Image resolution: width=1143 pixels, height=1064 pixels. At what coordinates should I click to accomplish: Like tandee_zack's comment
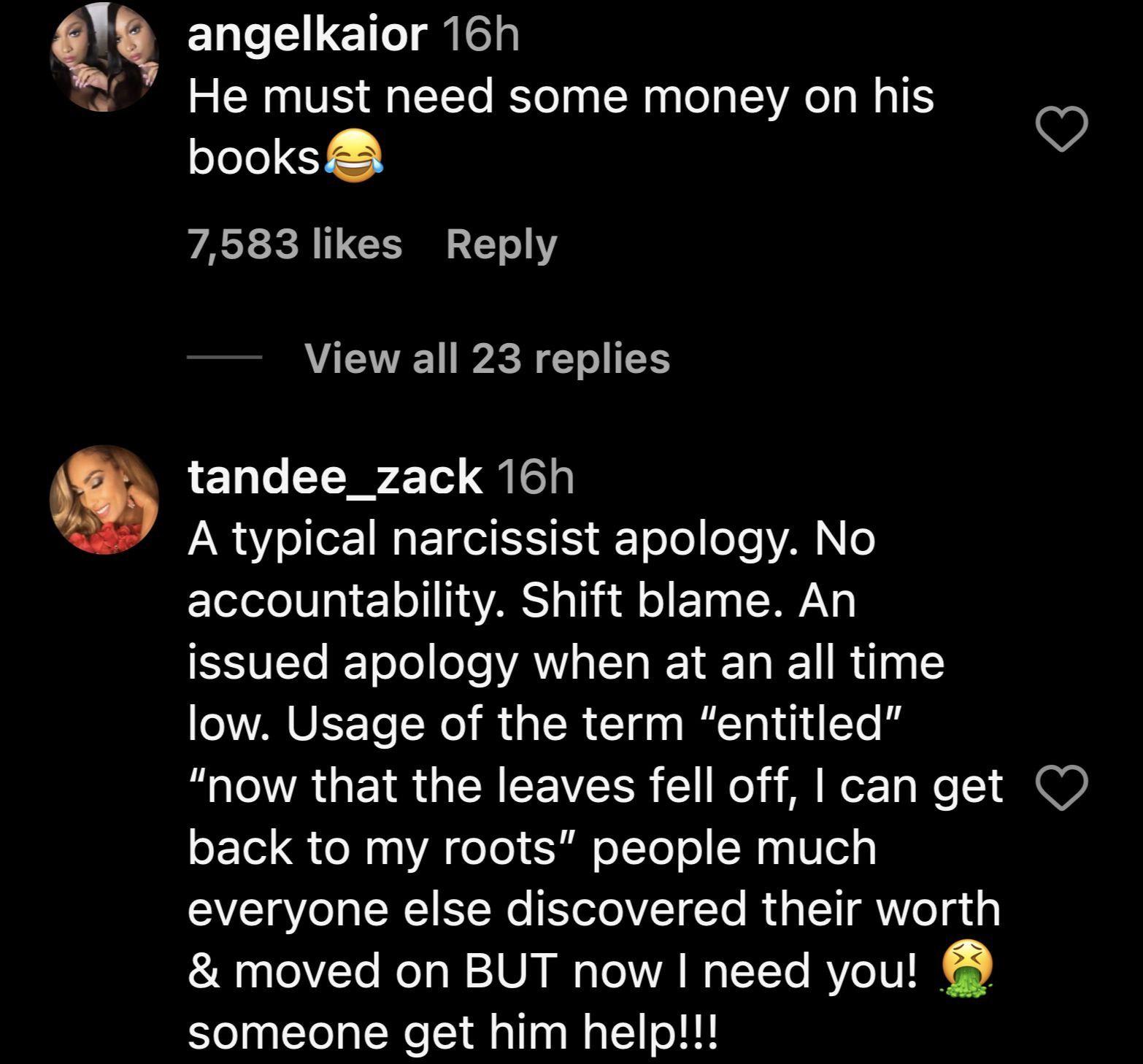click(x=1061, y=788)
